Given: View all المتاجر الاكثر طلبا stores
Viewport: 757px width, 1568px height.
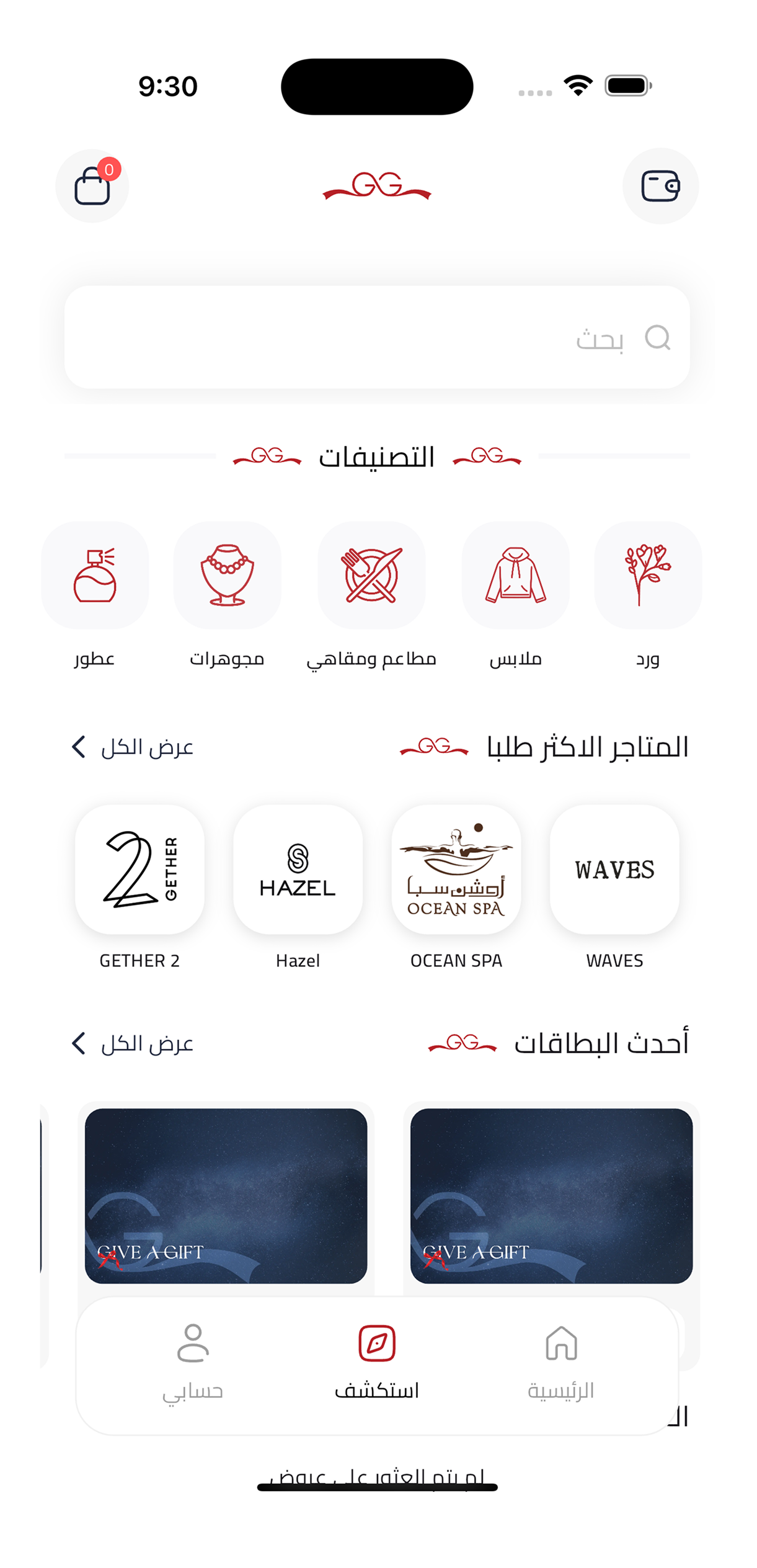Looking at the screenshot, I should click(x=132, y=747).
